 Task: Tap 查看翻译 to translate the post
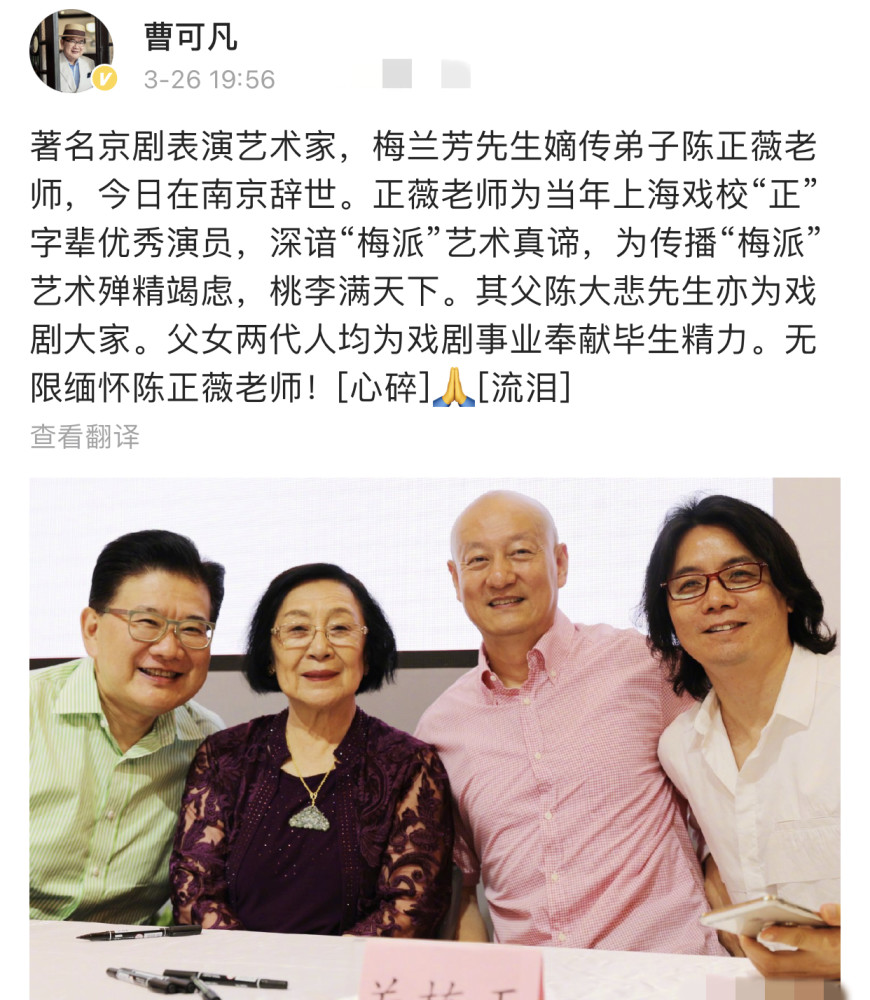point(85,437)
